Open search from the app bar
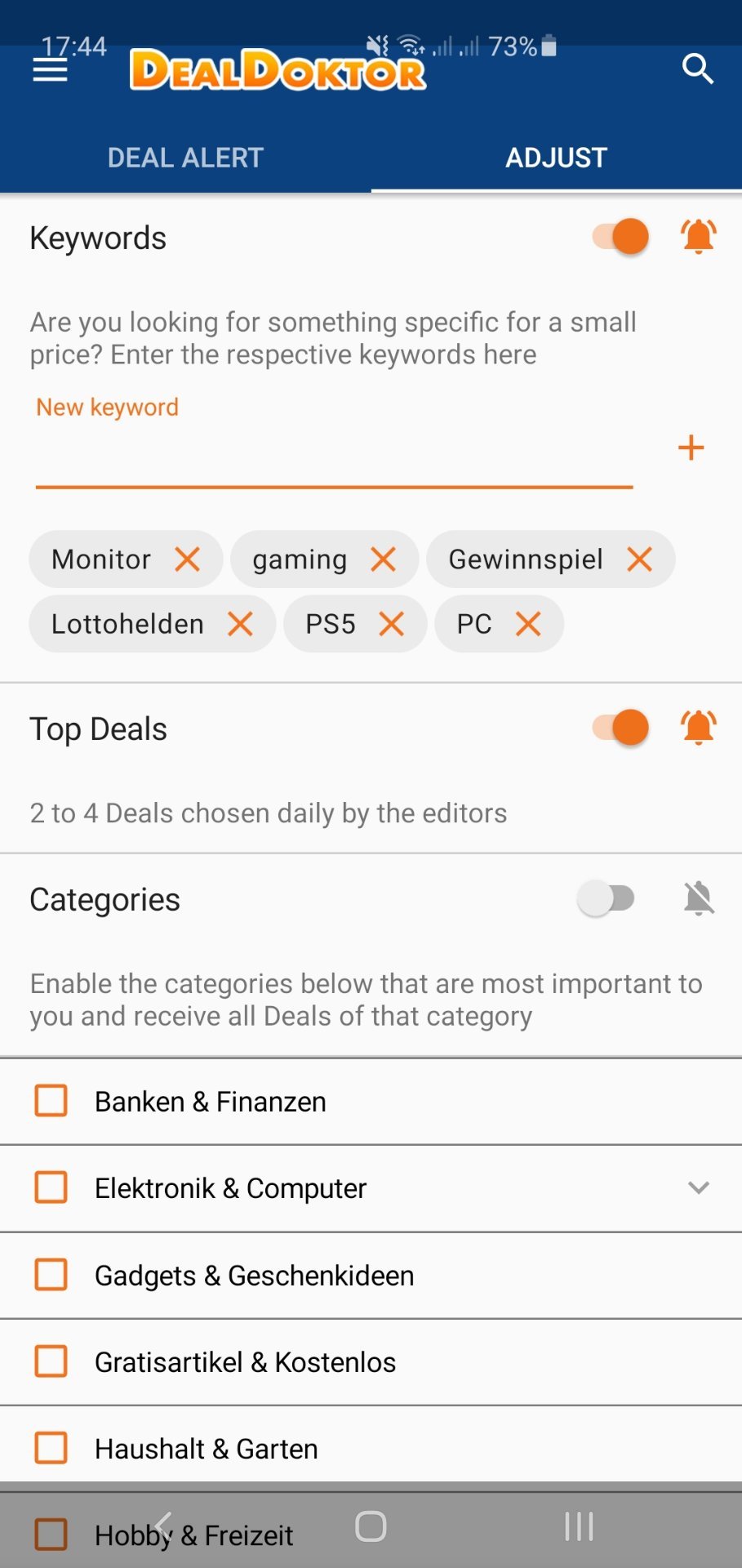742x1568 pixels. coord(698,69)
